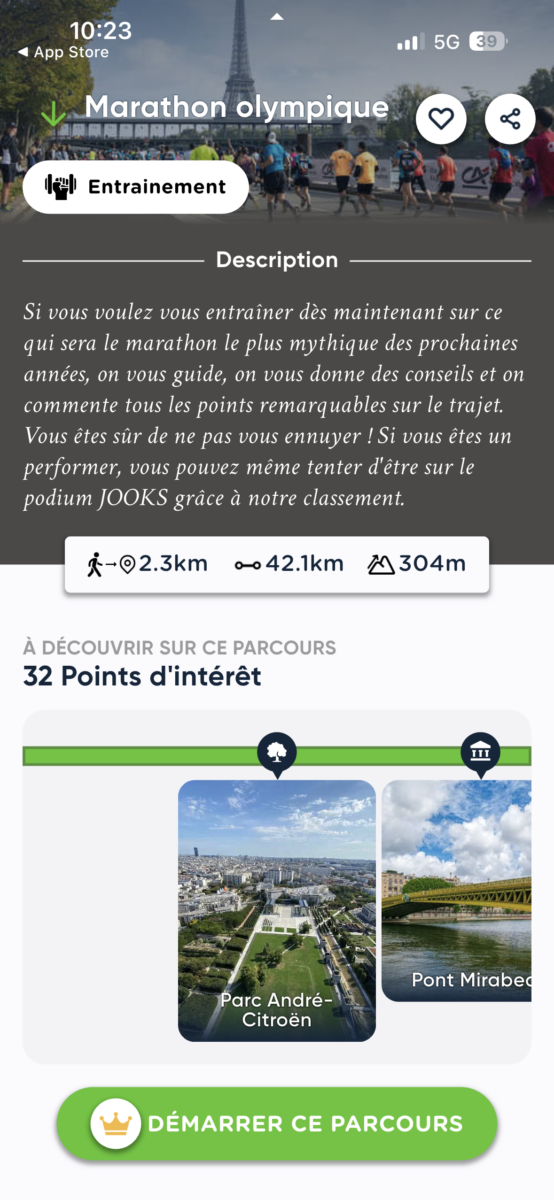The width and height of the screenshot is (554, 1200).
Task: Return to App Store via back link
Action: click(63, 52)
